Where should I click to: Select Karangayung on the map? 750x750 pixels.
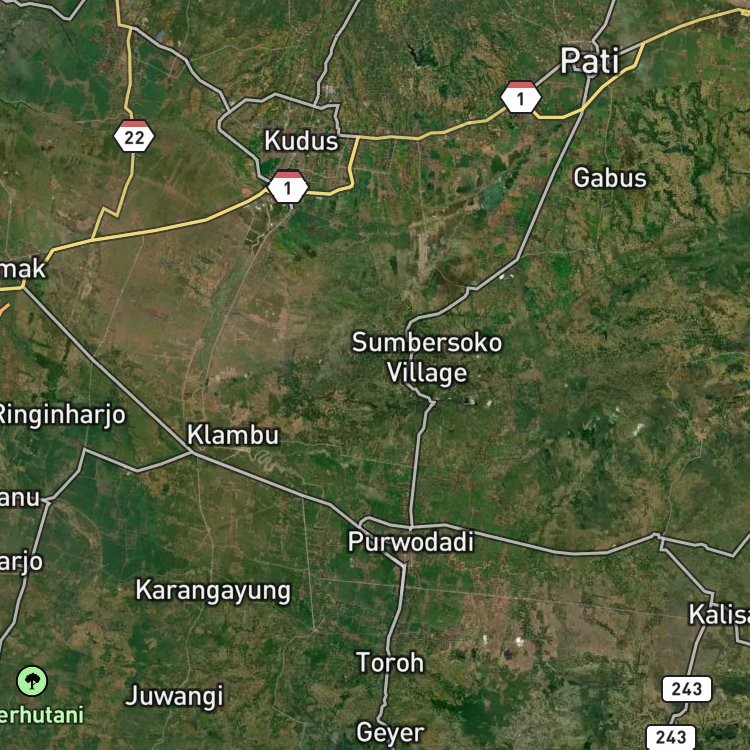tap(213, 591)
